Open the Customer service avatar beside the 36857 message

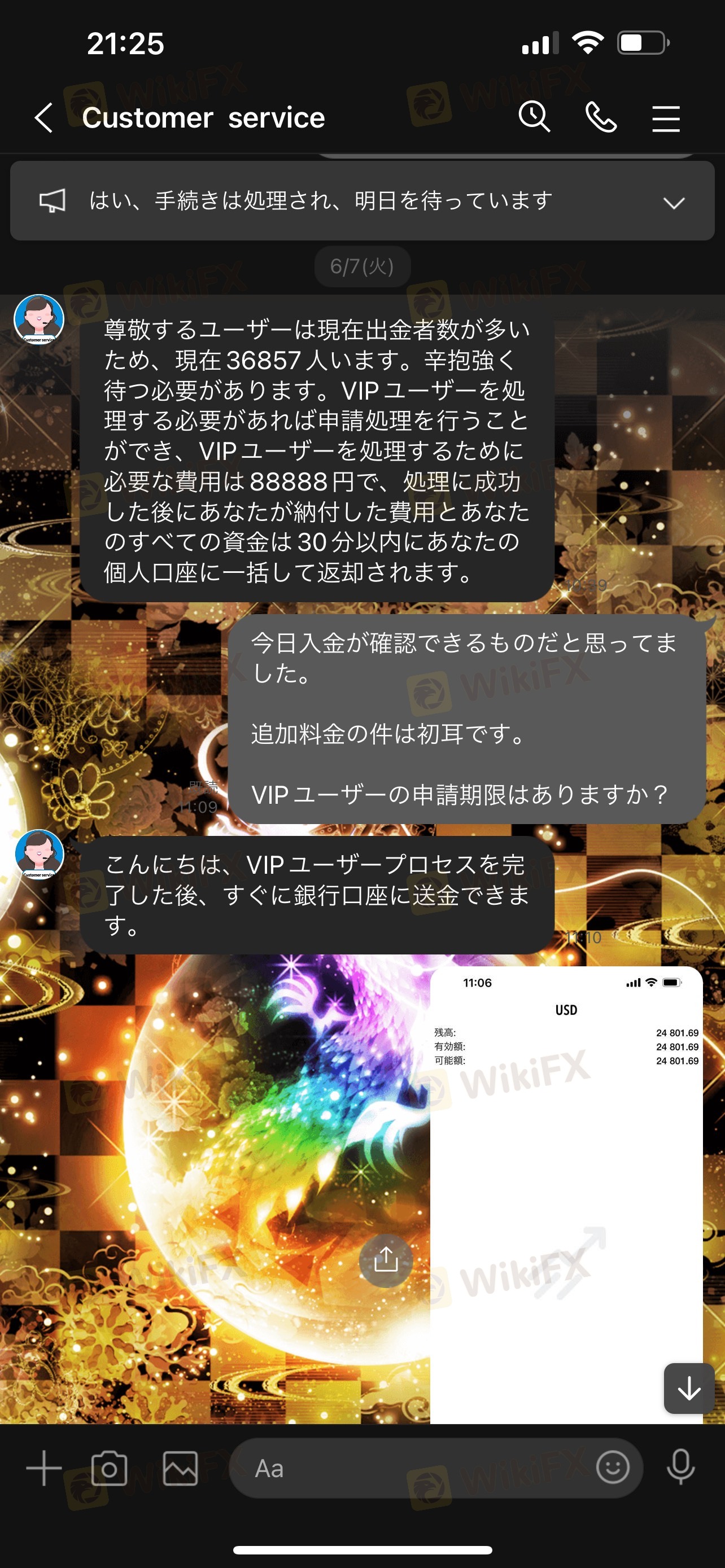(x=39, y=319)
